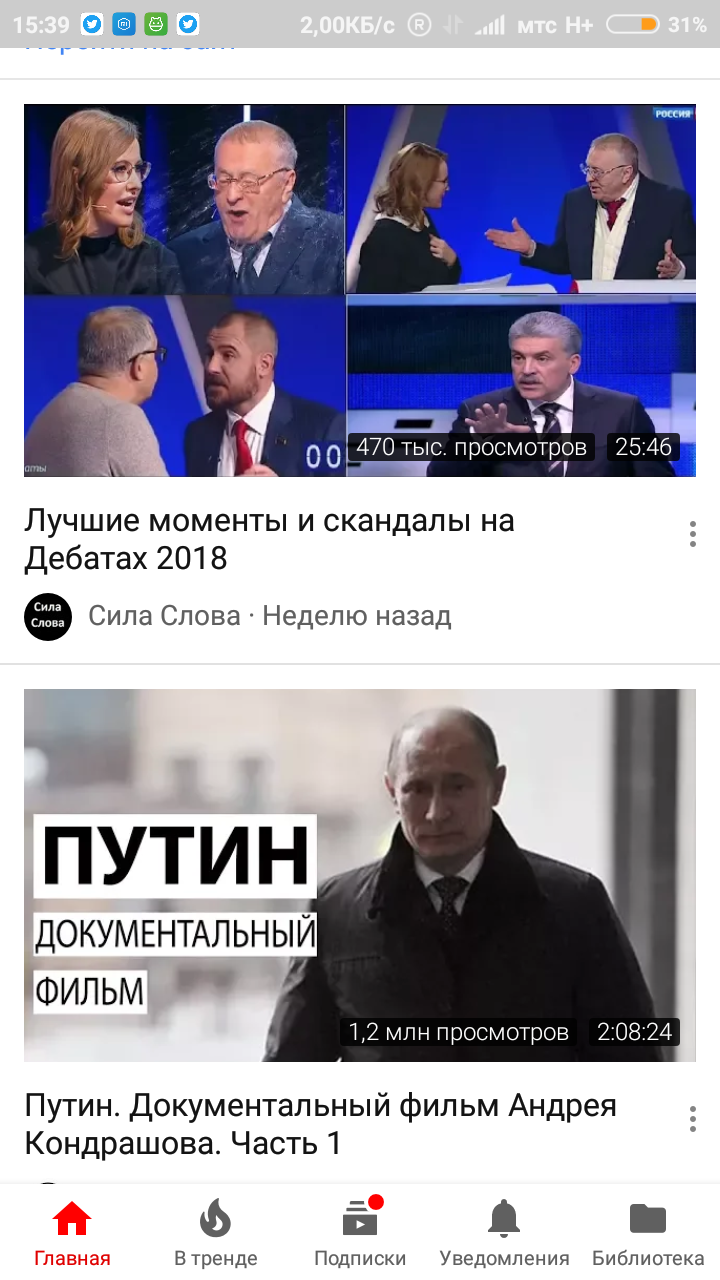Open the Библиотека tab
Screen dimensions: 720x1280
(x=648, y=1233)
